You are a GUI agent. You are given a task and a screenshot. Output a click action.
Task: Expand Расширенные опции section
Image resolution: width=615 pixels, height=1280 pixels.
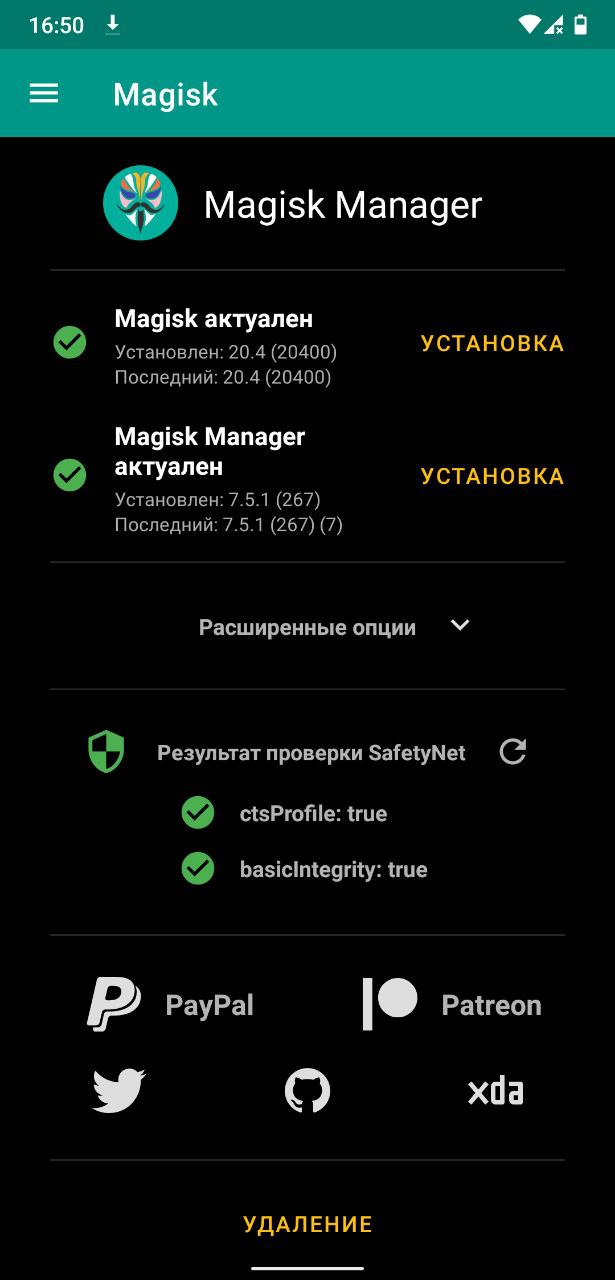tap(335, 627)
